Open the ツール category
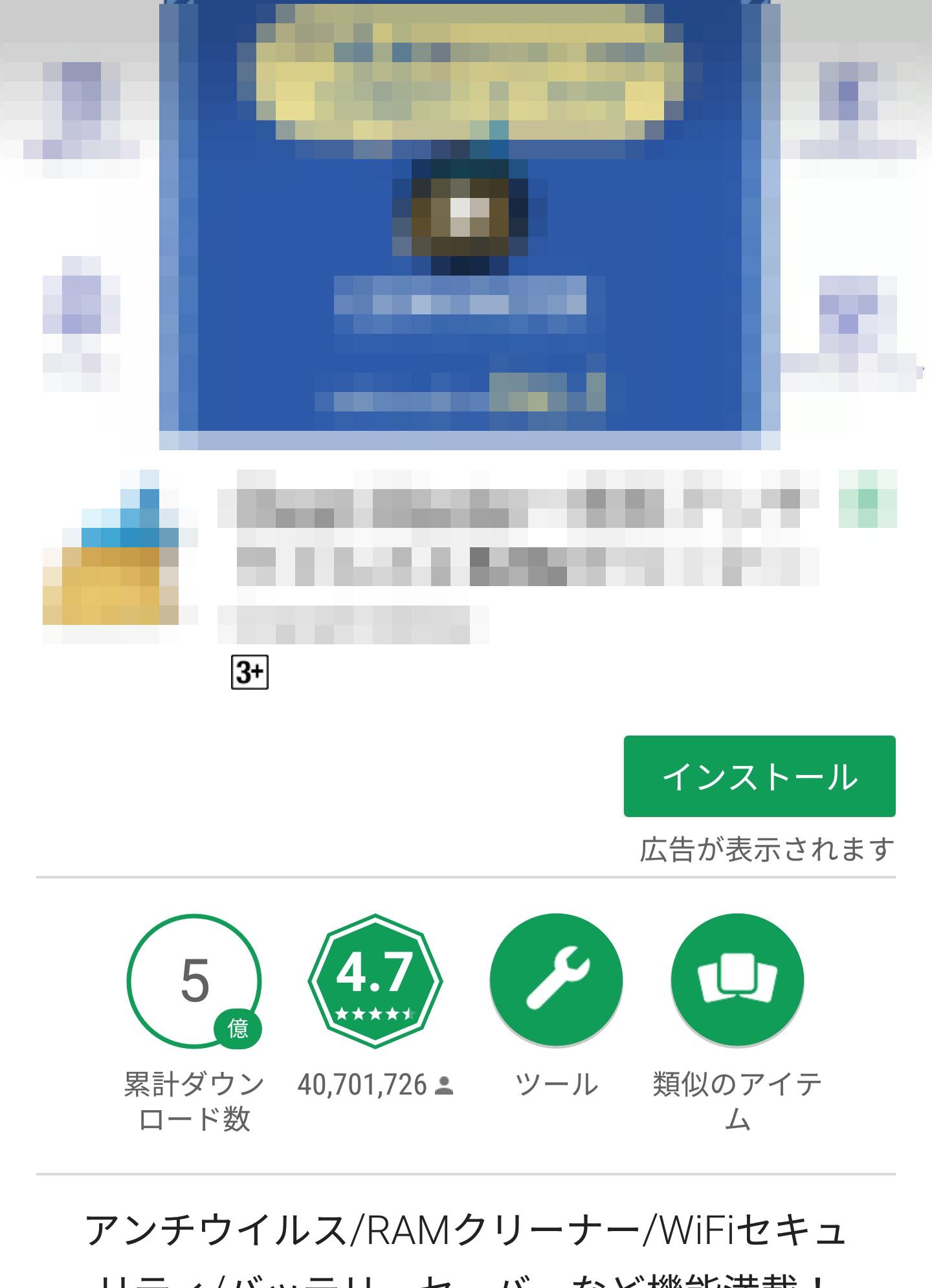Viewport: 932px width, 1288px height. coord(556,981)
